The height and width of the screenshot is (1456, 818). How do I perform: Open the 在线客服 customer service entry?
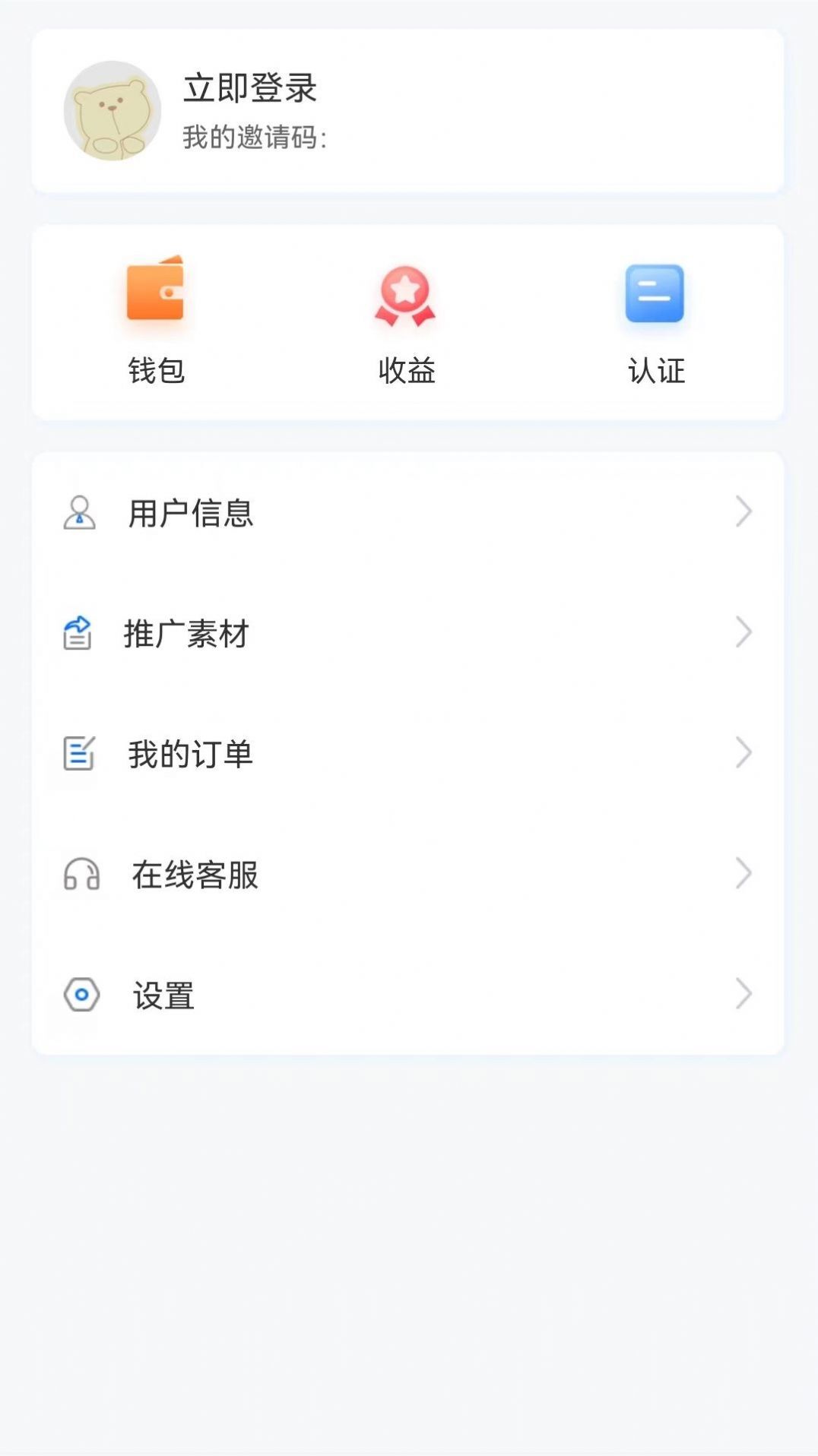point(194,874)
